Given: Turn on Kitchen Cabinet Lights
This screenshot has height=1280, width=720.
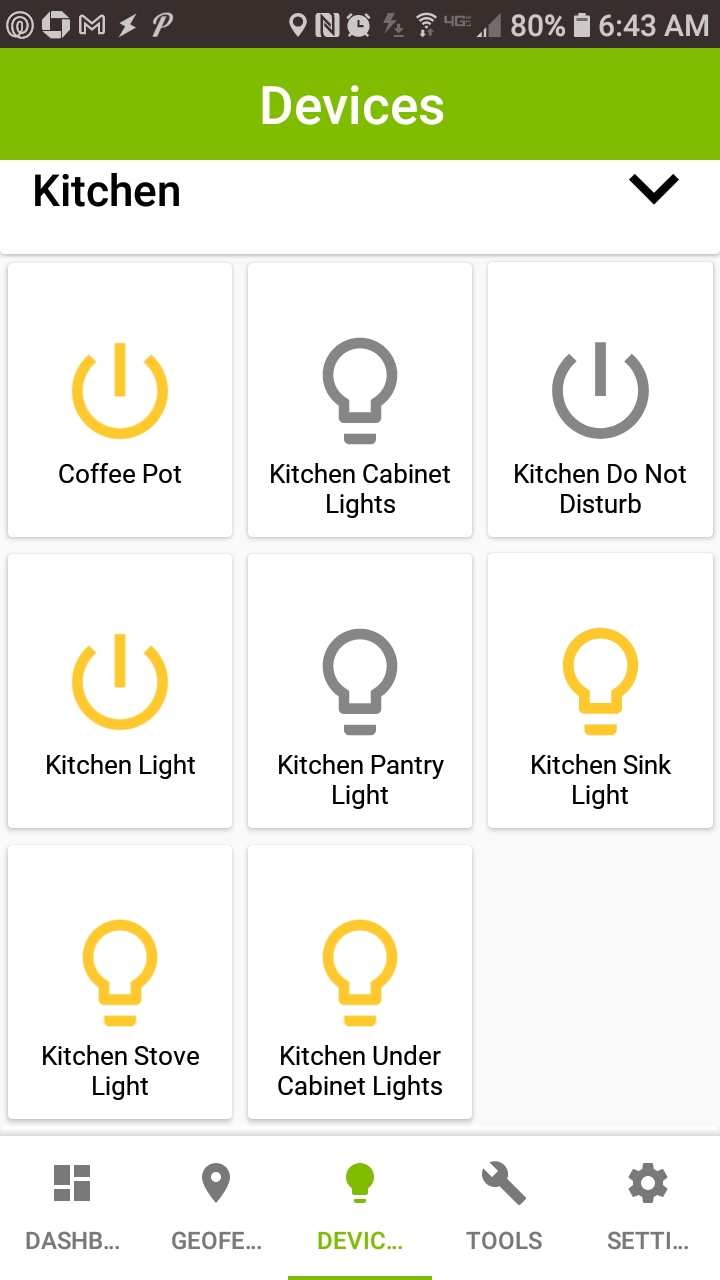Looking at the screenshot, I should [360, 400].
